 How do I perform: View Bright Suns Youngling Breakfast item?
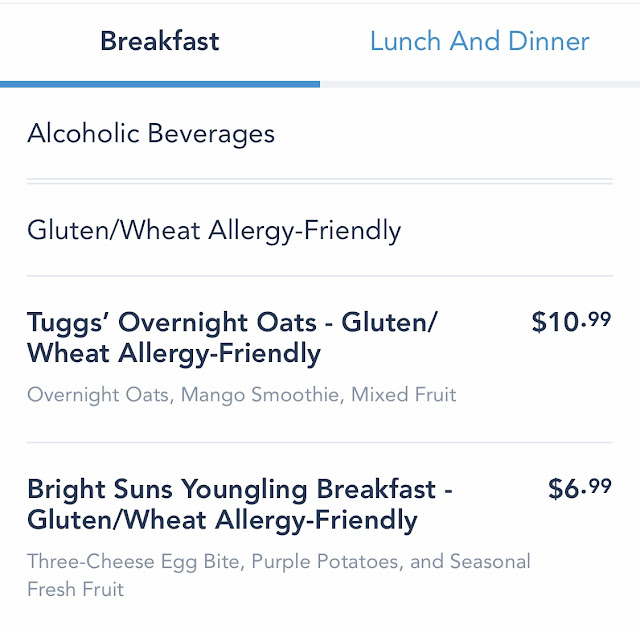[240, 505]
